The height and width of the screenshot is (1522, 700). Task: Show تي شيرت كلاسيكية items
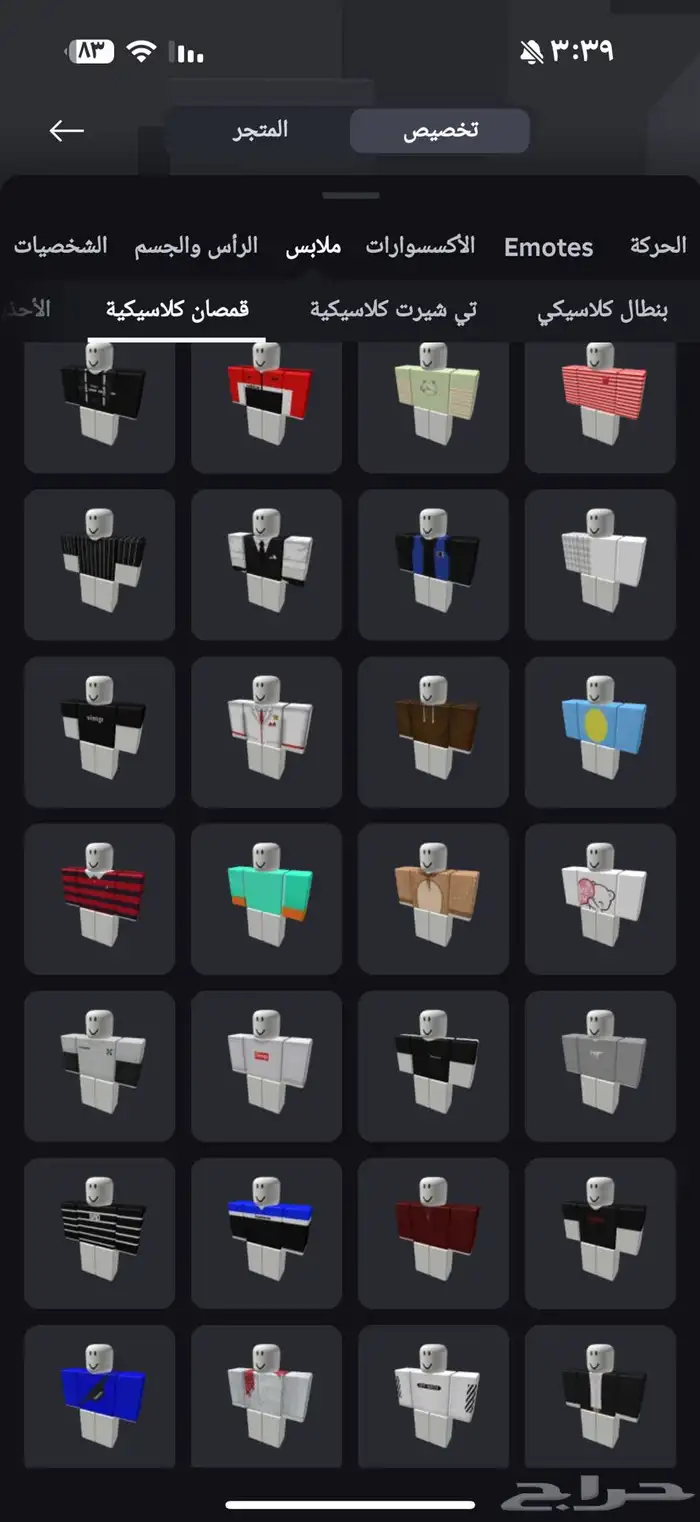tap(393, 310)
